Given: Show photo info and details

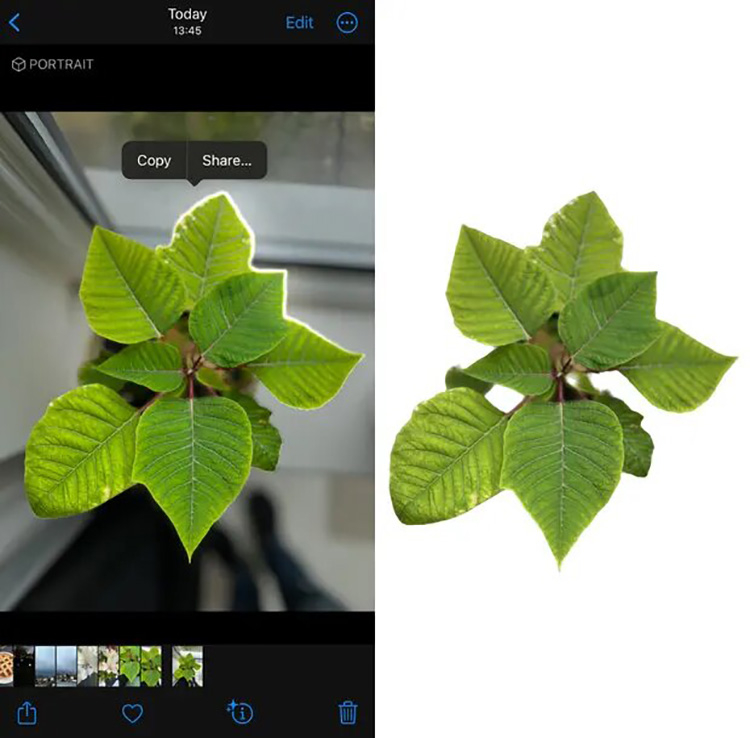Looking at the screenshot, I should tap(240, 712).
